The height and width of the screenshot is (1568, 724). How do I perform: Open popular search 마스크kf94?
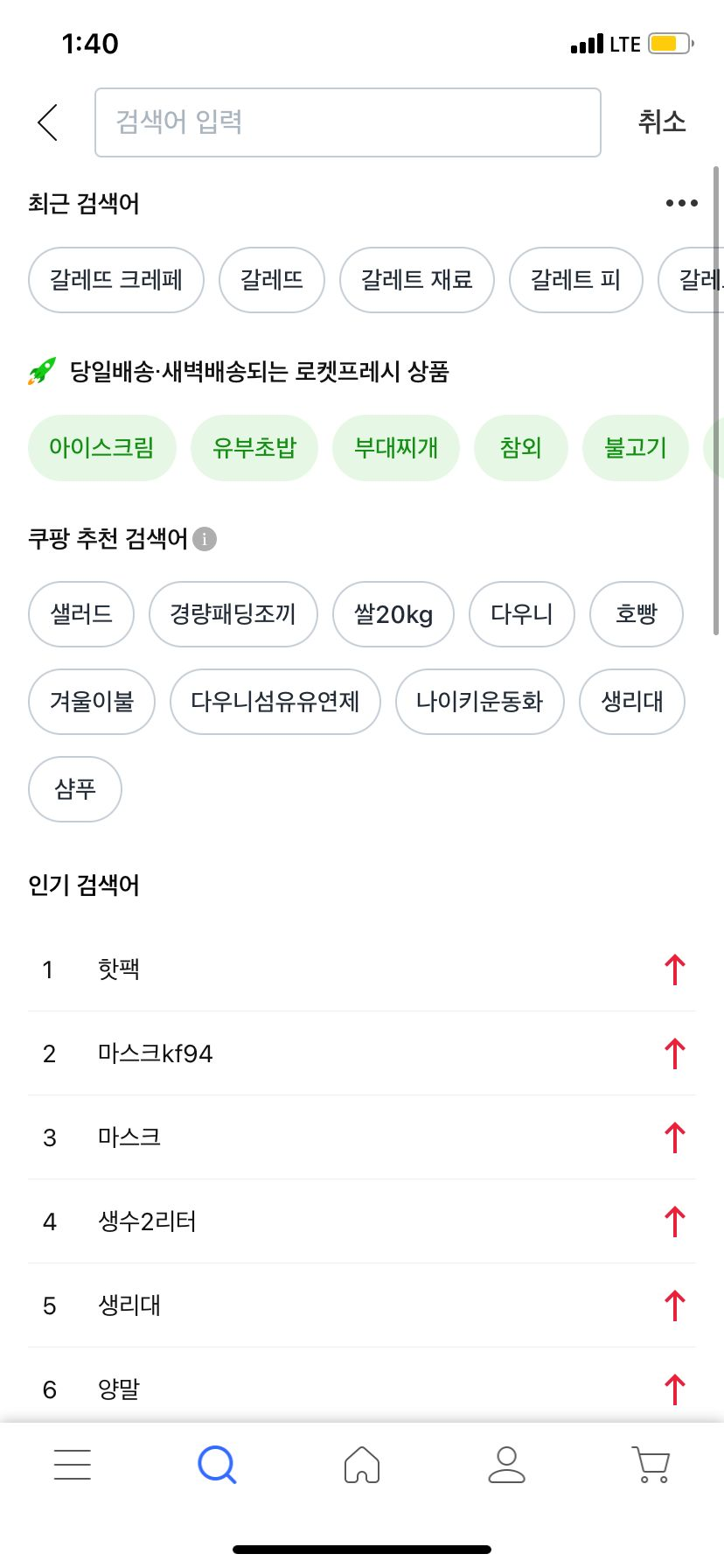(156, 1053)
